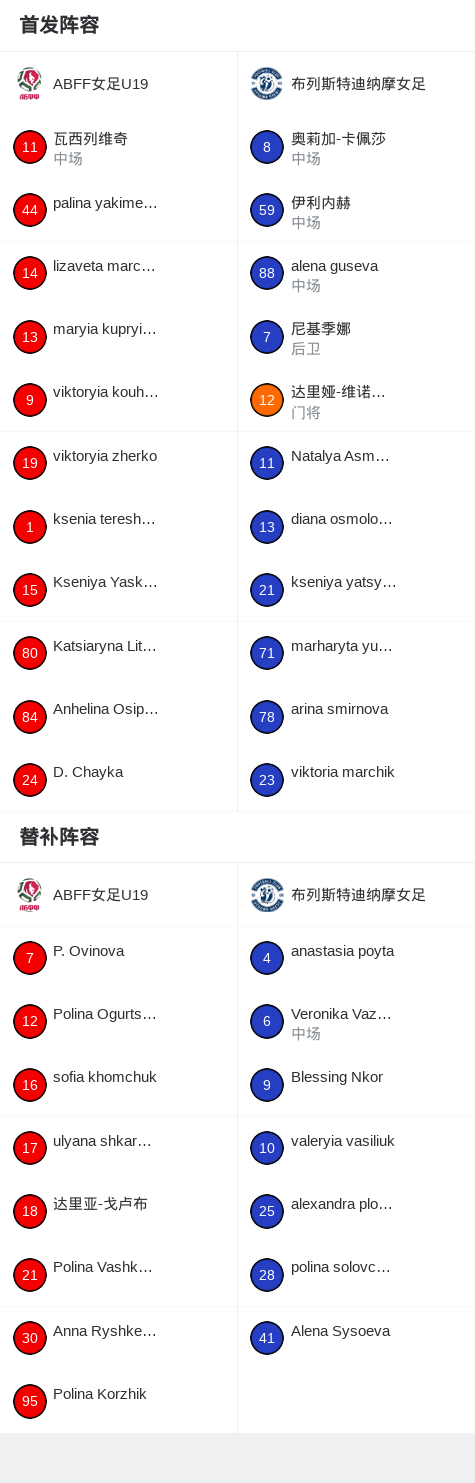View substitute P. Ovinova

coord(118,958)
